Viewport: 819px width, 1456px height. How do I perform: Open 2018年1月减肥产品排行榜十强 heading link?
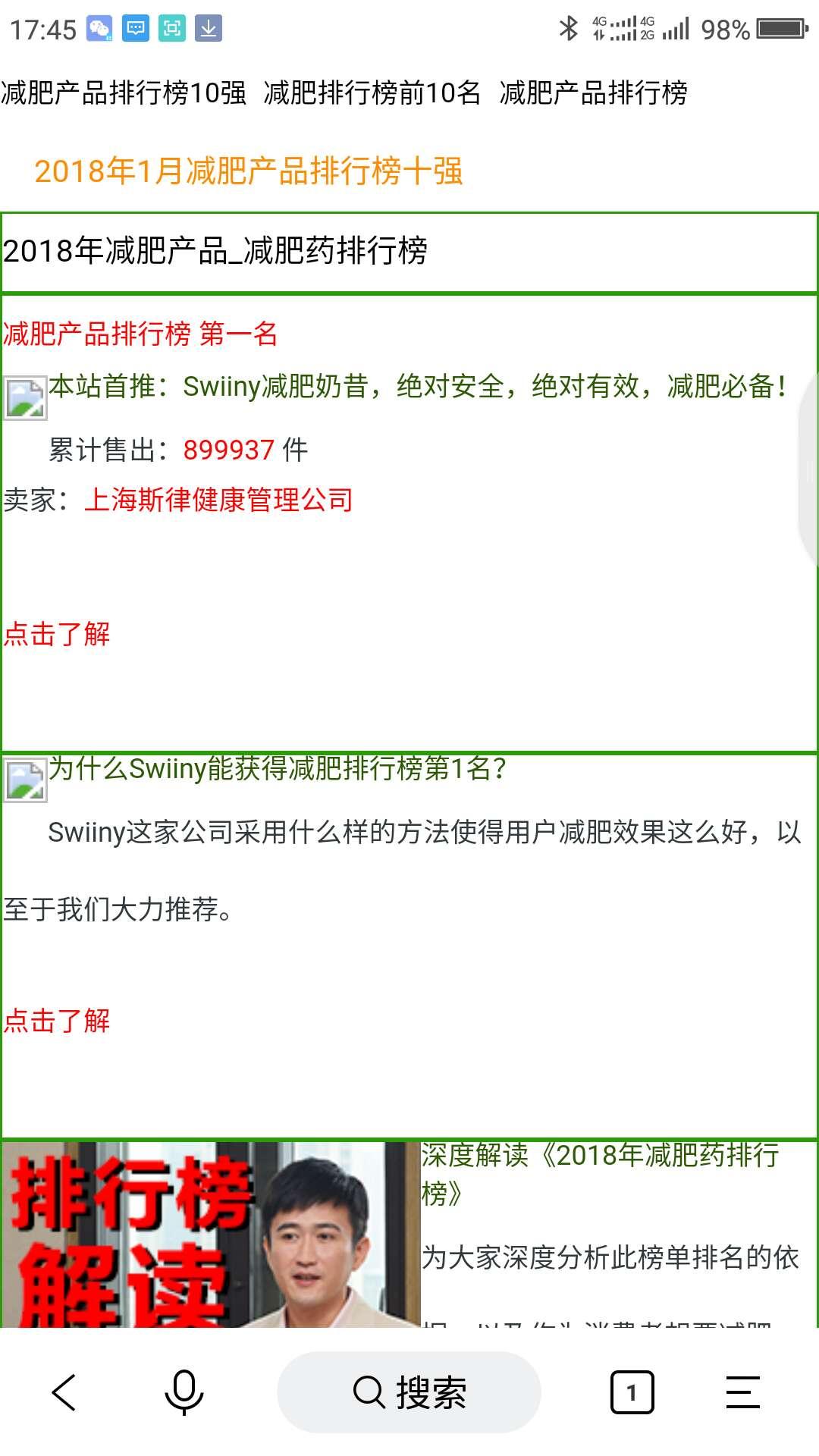[x=248, y=171]
